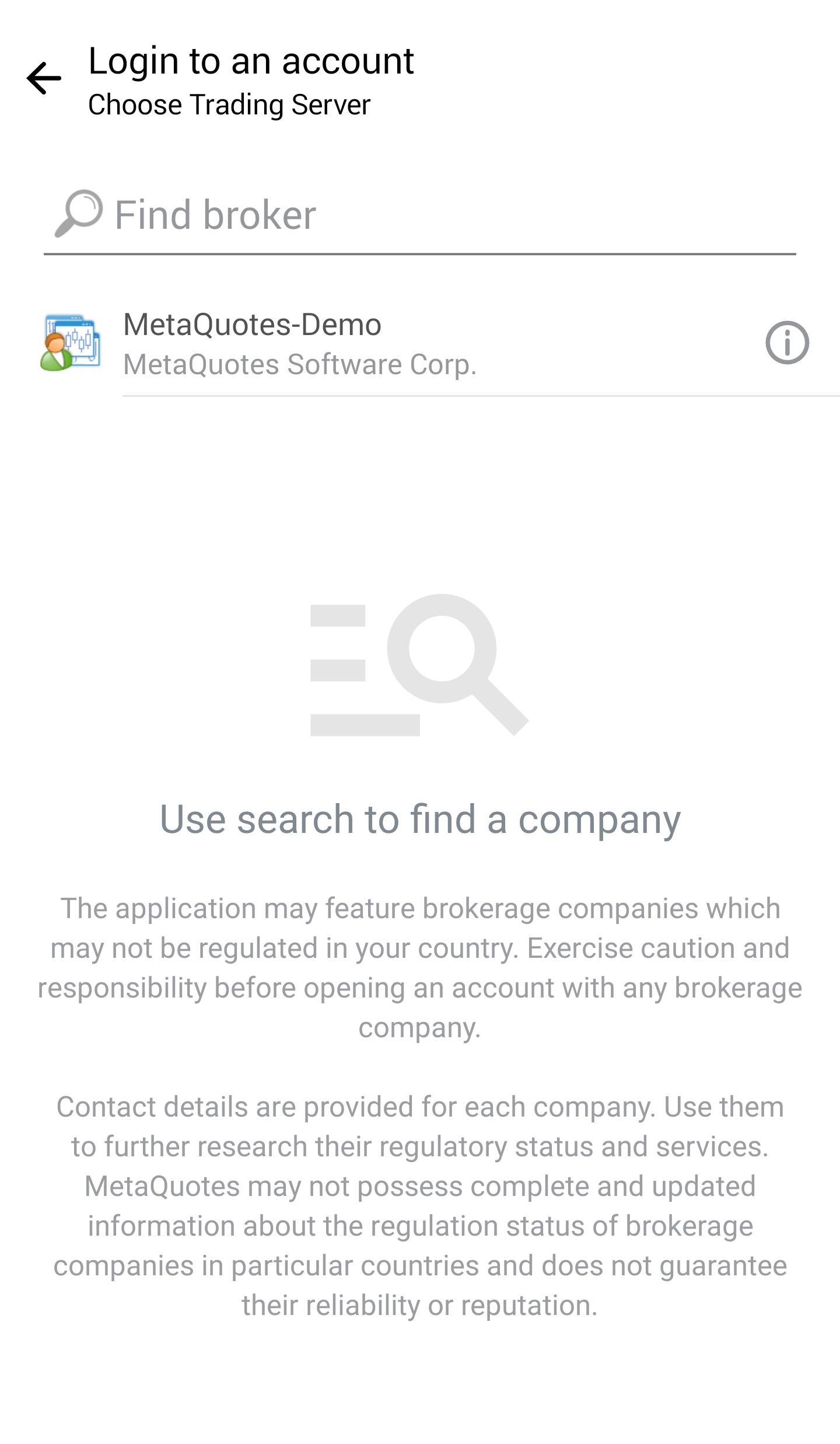Go back from the Login to an account screen
The image size is (840, 1444).
(44, 78)
